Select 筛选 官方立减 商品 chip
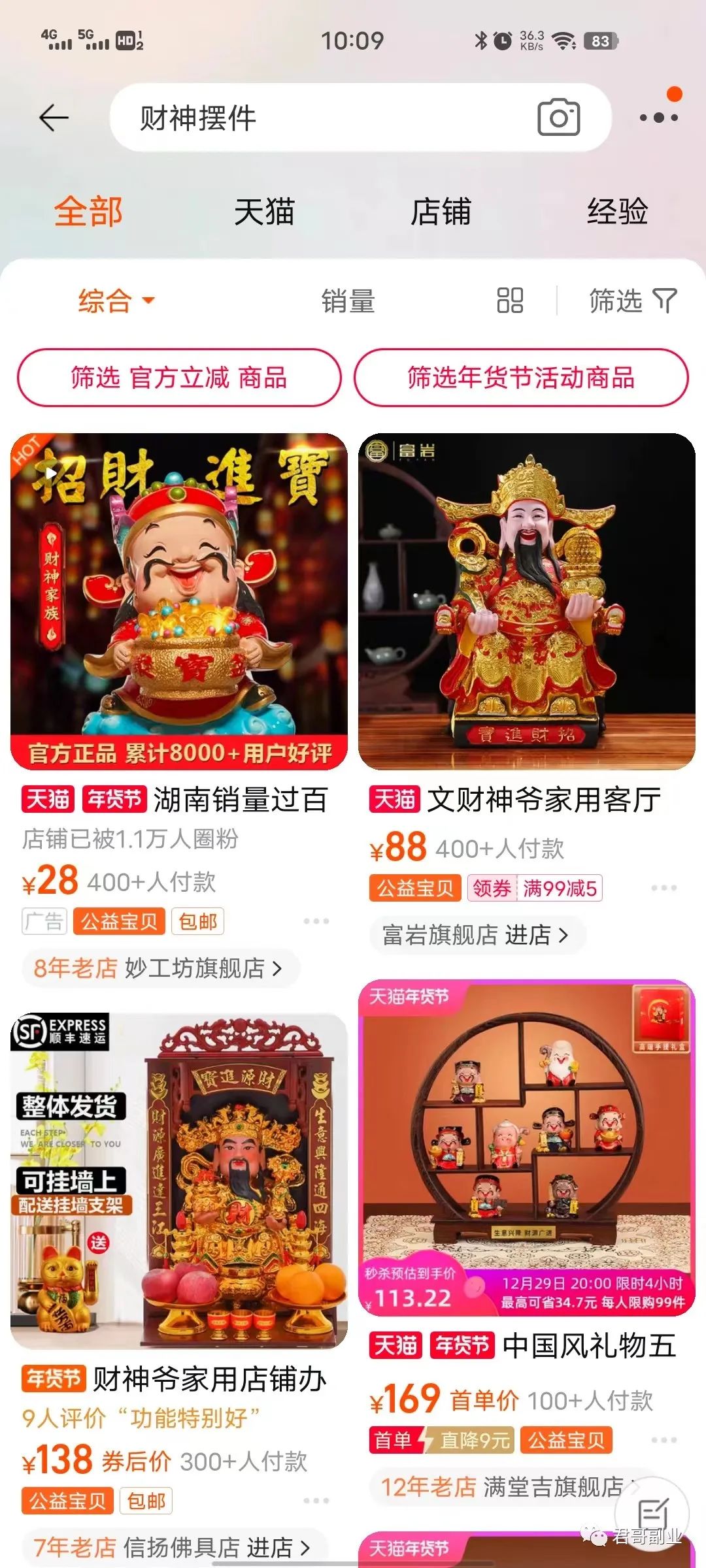 (x=179, y=378)
